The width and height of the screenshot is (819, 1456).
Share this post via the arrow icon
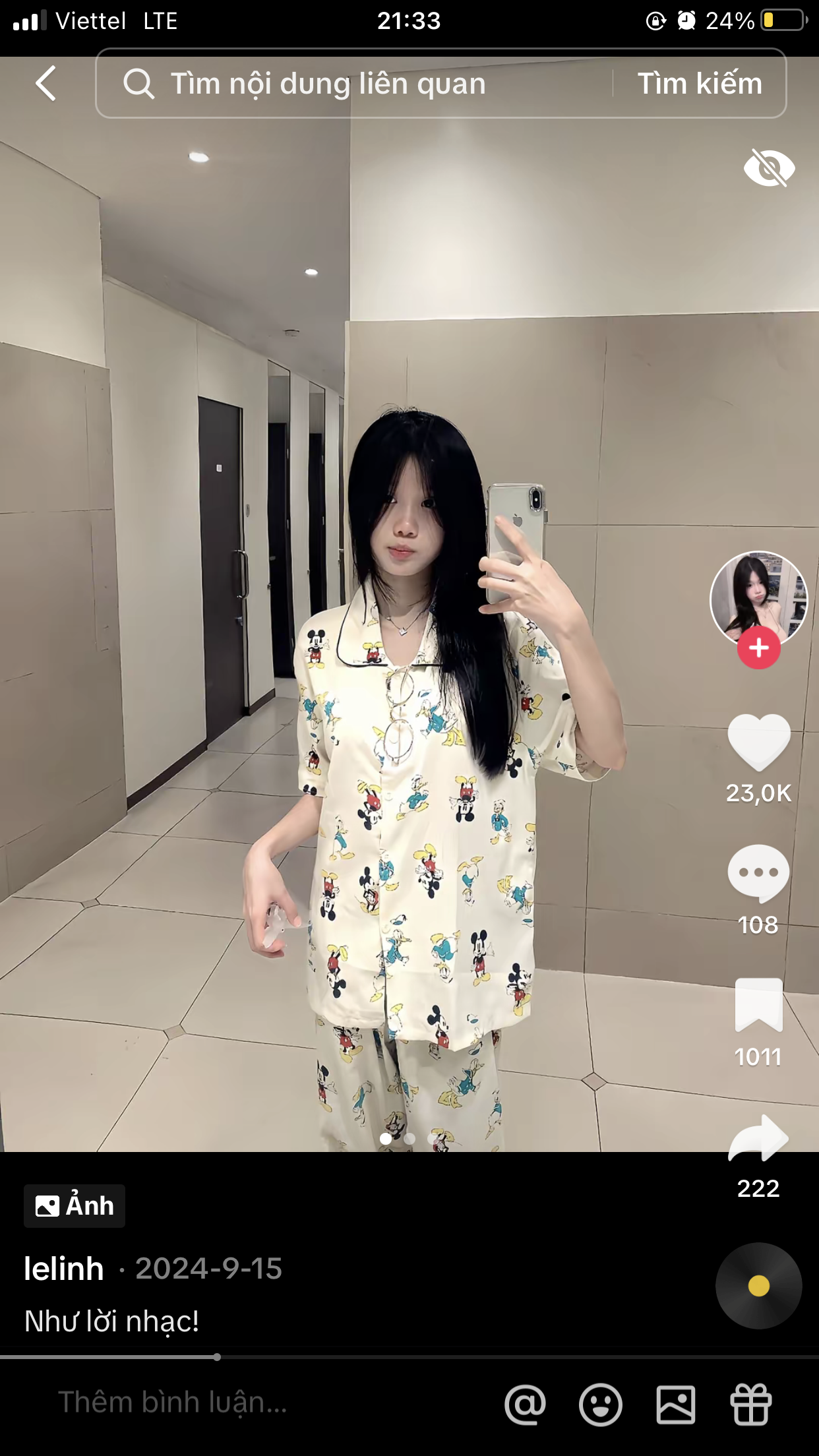[758, 1139]
